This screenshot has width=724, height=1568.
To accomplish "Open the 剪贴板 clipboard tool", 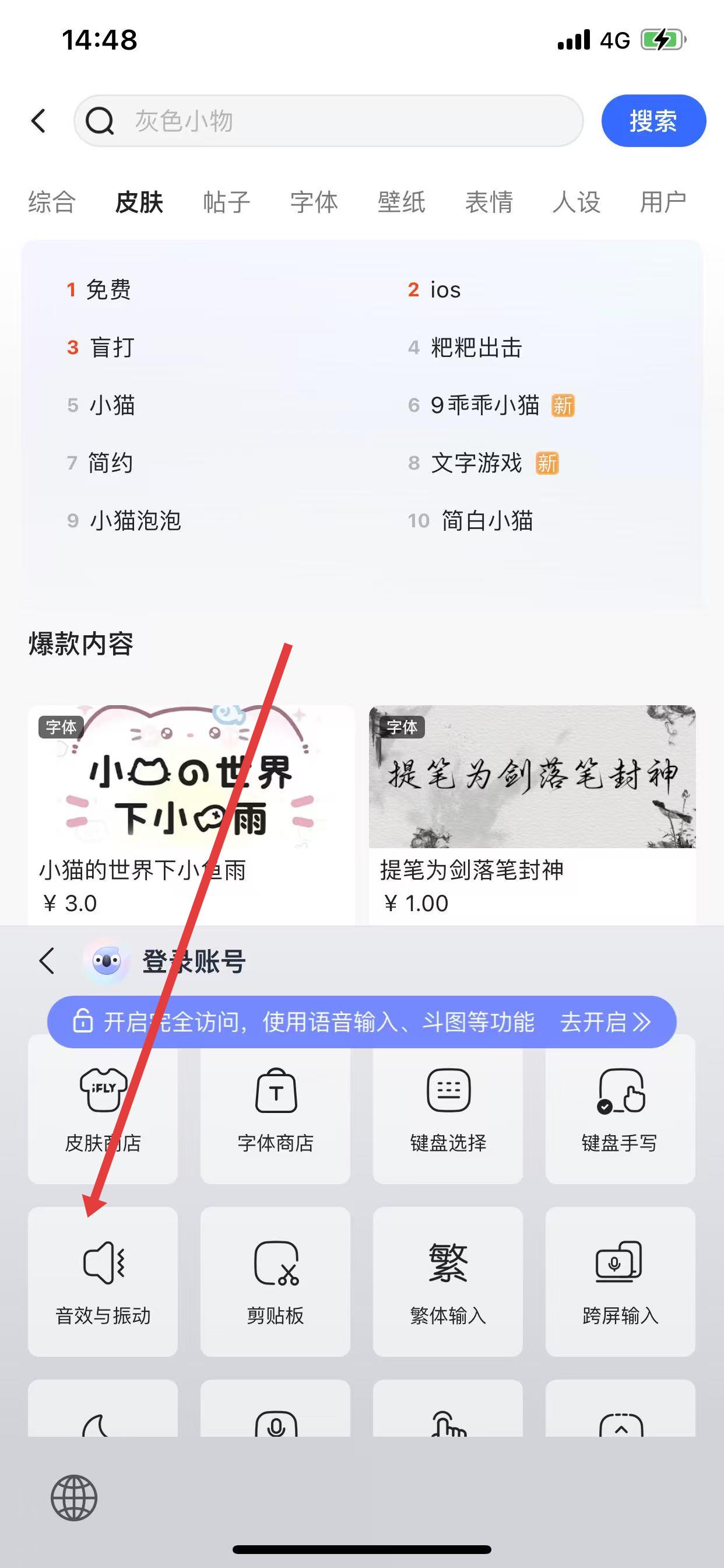I will coord(275,1282).
